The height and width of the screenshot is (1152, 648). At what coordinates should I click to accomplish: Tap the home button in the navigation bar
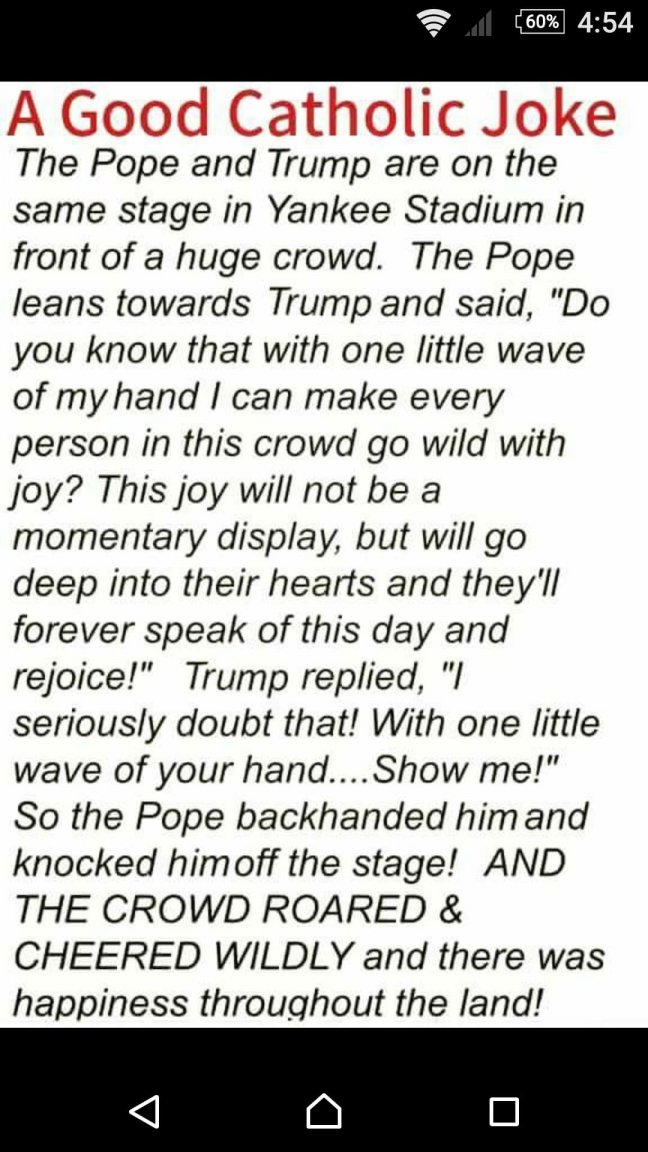pos(324,1110)
